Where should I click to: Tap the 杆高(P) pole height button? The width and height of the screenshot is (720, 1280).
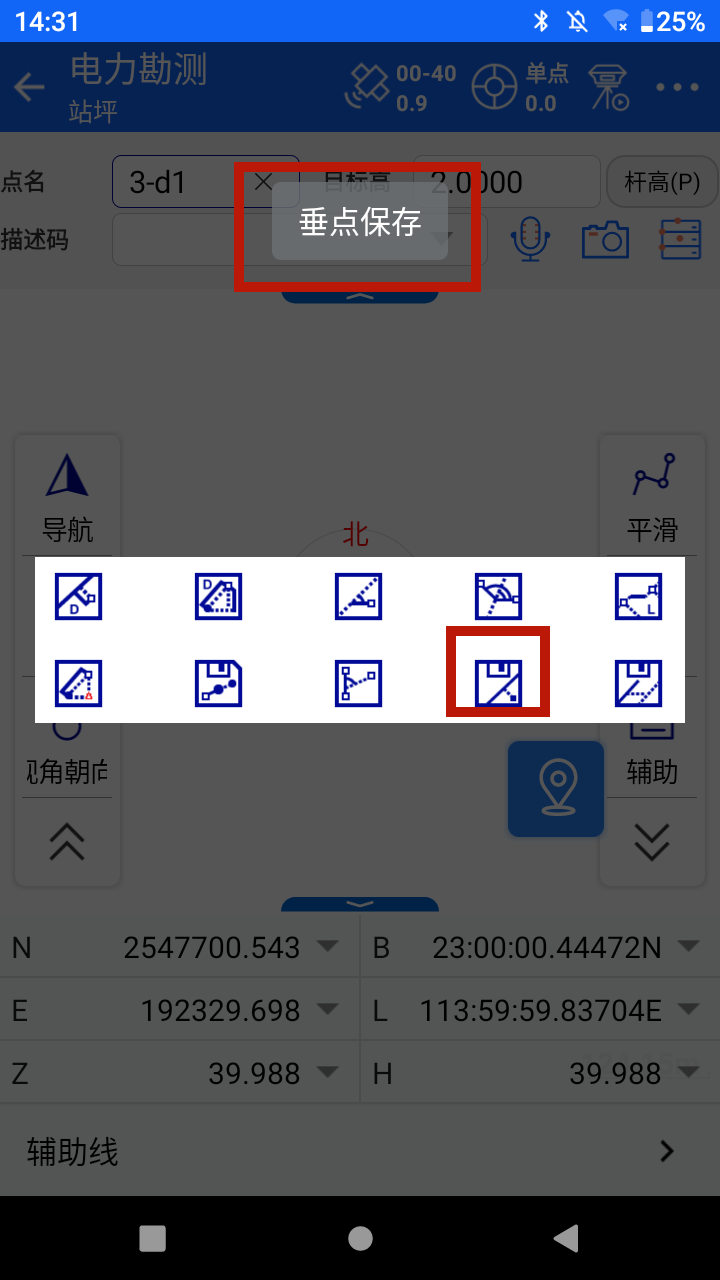(x=662, y=182)
